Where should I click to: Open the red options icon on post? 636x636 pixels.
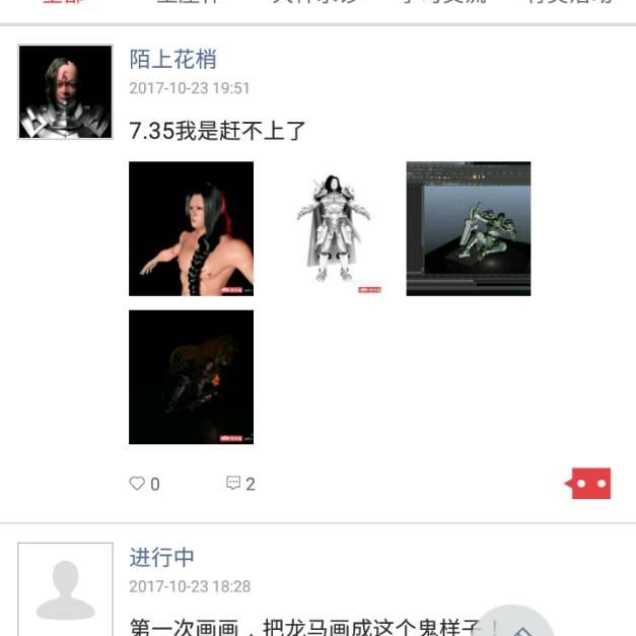tap(588, 484)
